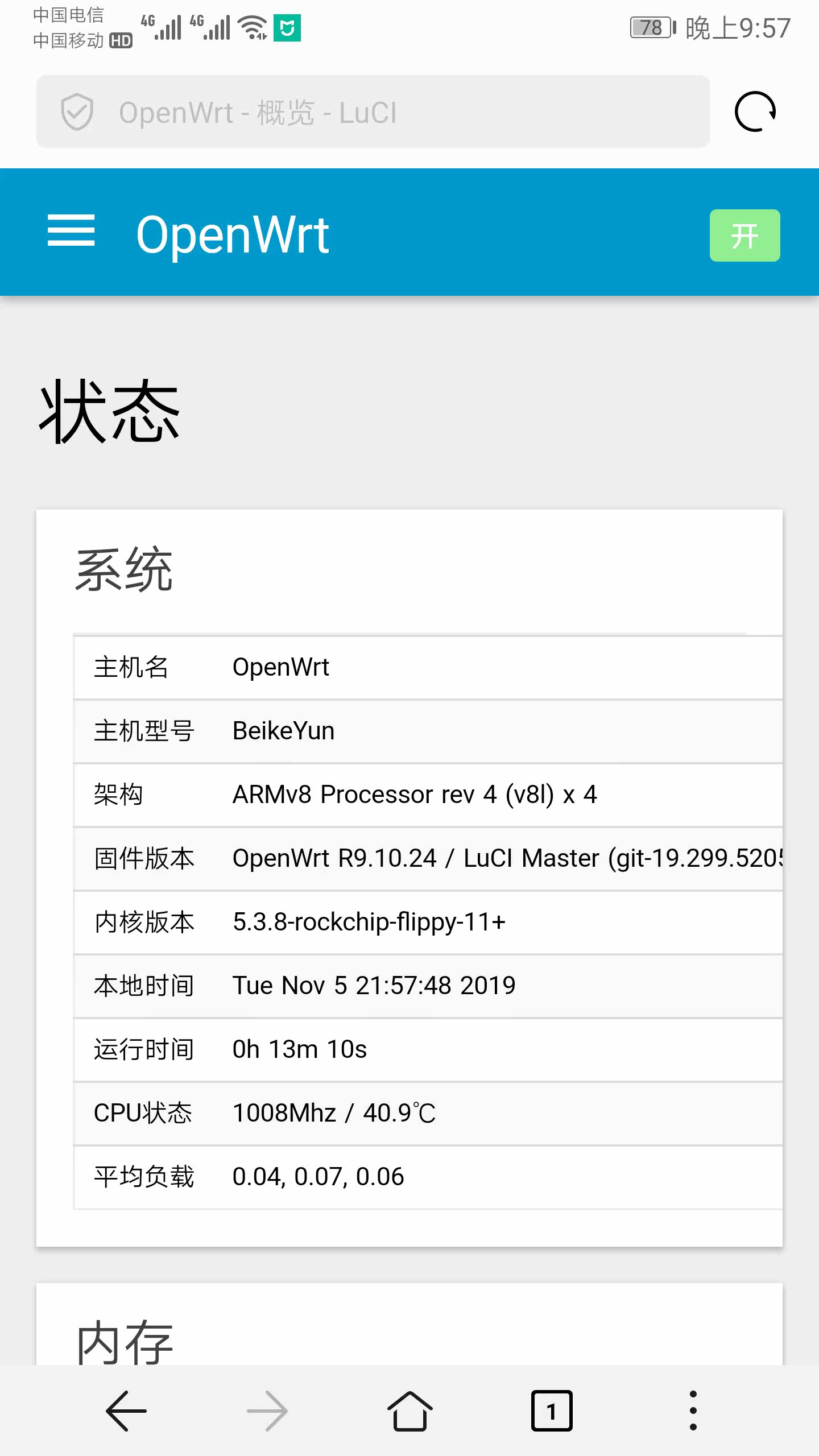
Task: Tap the OpenWrt title in the header
Action: pos(233,234)
